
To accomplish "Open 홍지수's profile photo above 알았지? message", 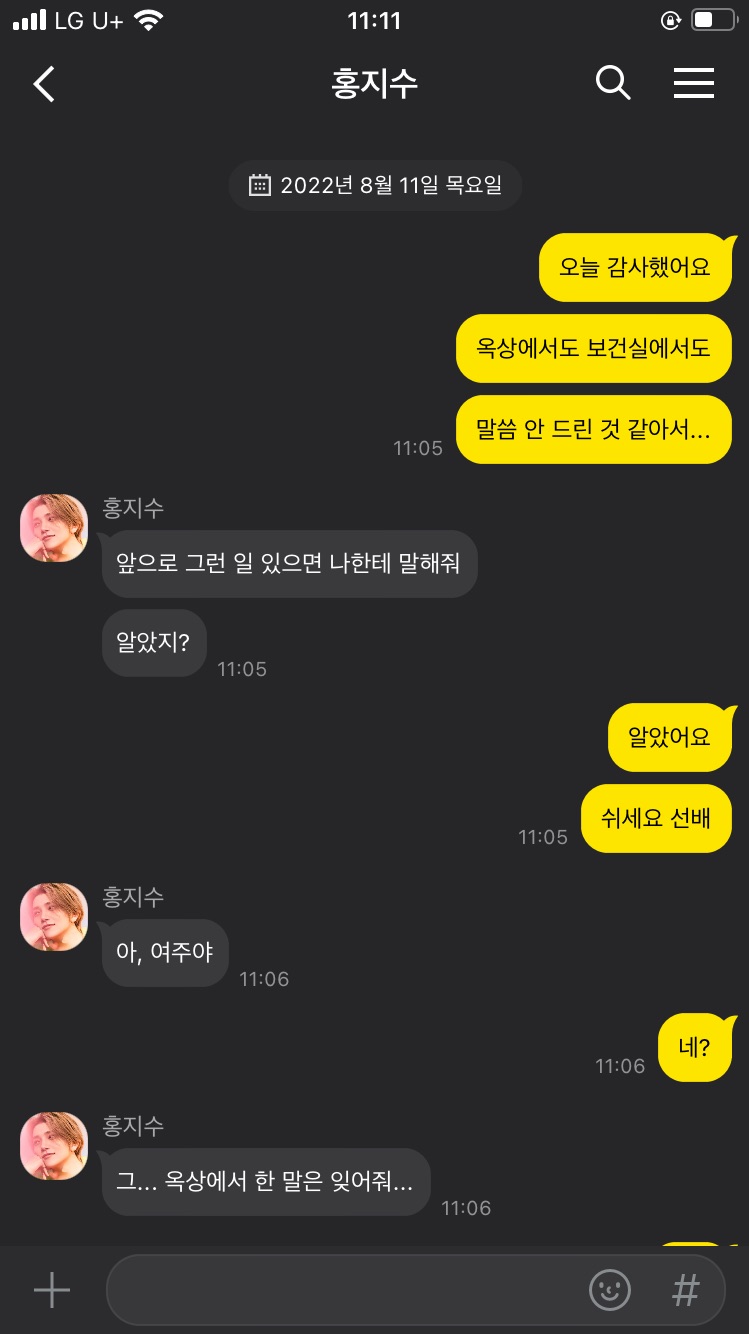I will pyautogui.click(x=54, y=528).
